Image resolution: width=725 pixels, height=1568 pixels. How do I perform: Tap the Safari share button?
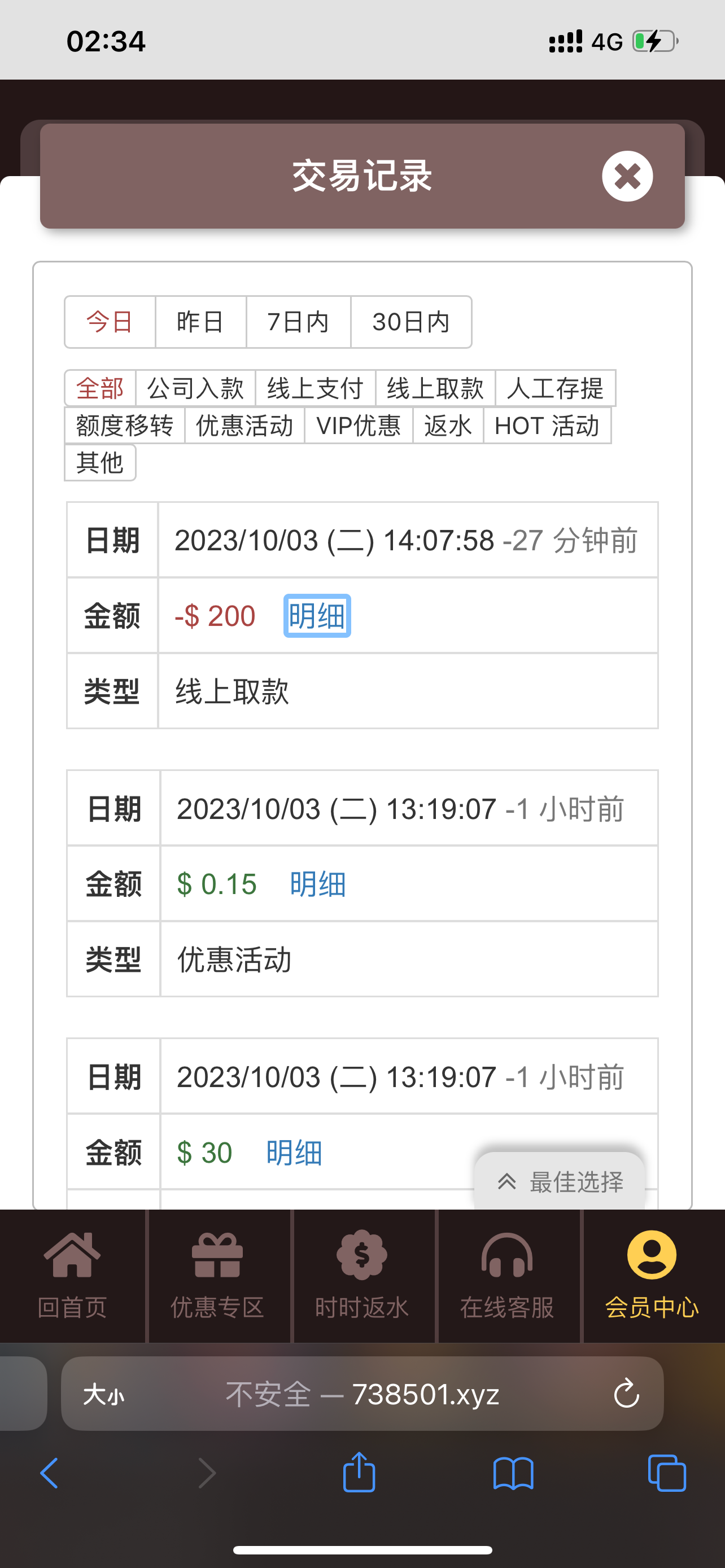(x=359, y=1473)
